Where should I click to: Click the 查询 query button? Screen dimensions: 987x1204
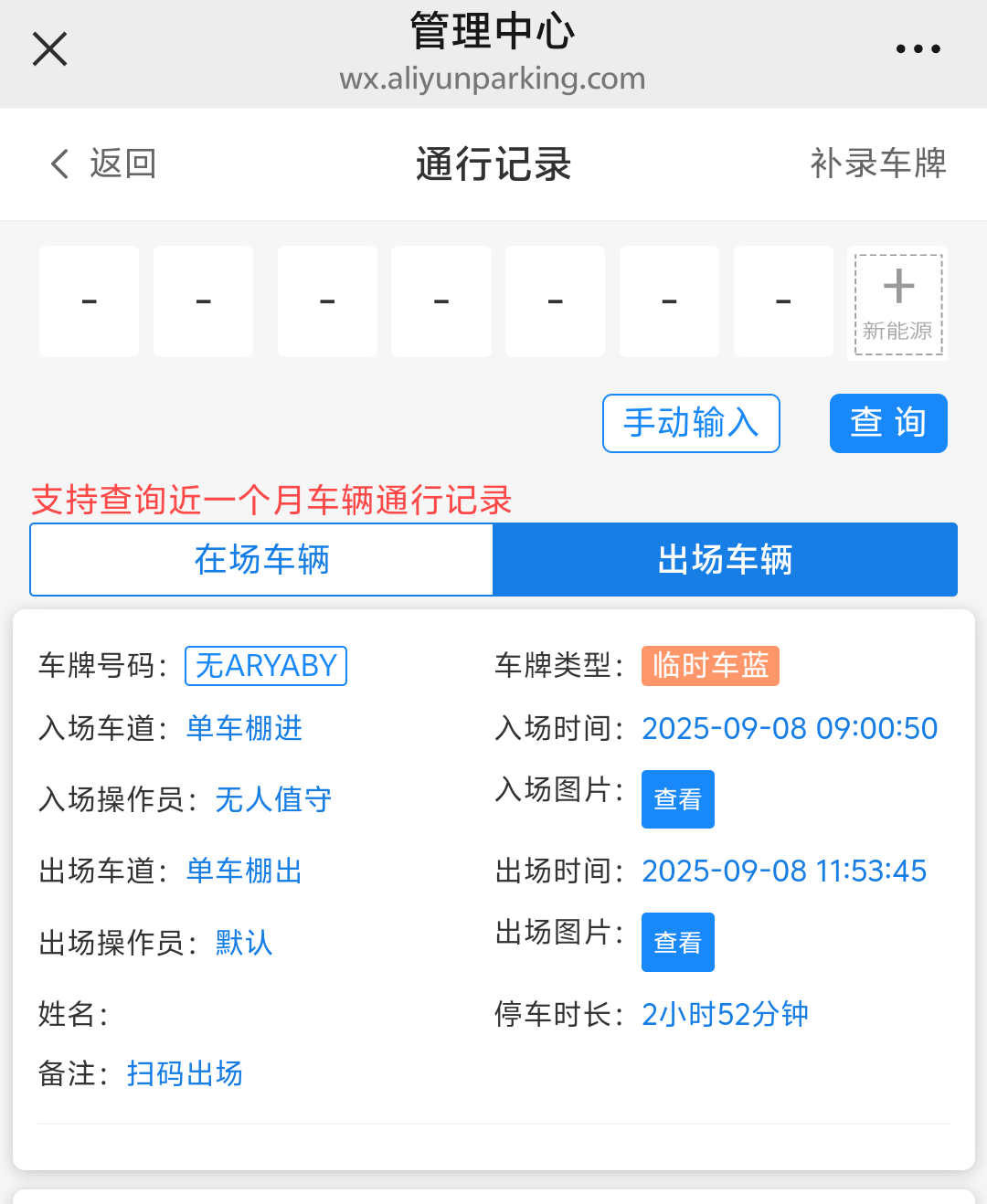887,423
